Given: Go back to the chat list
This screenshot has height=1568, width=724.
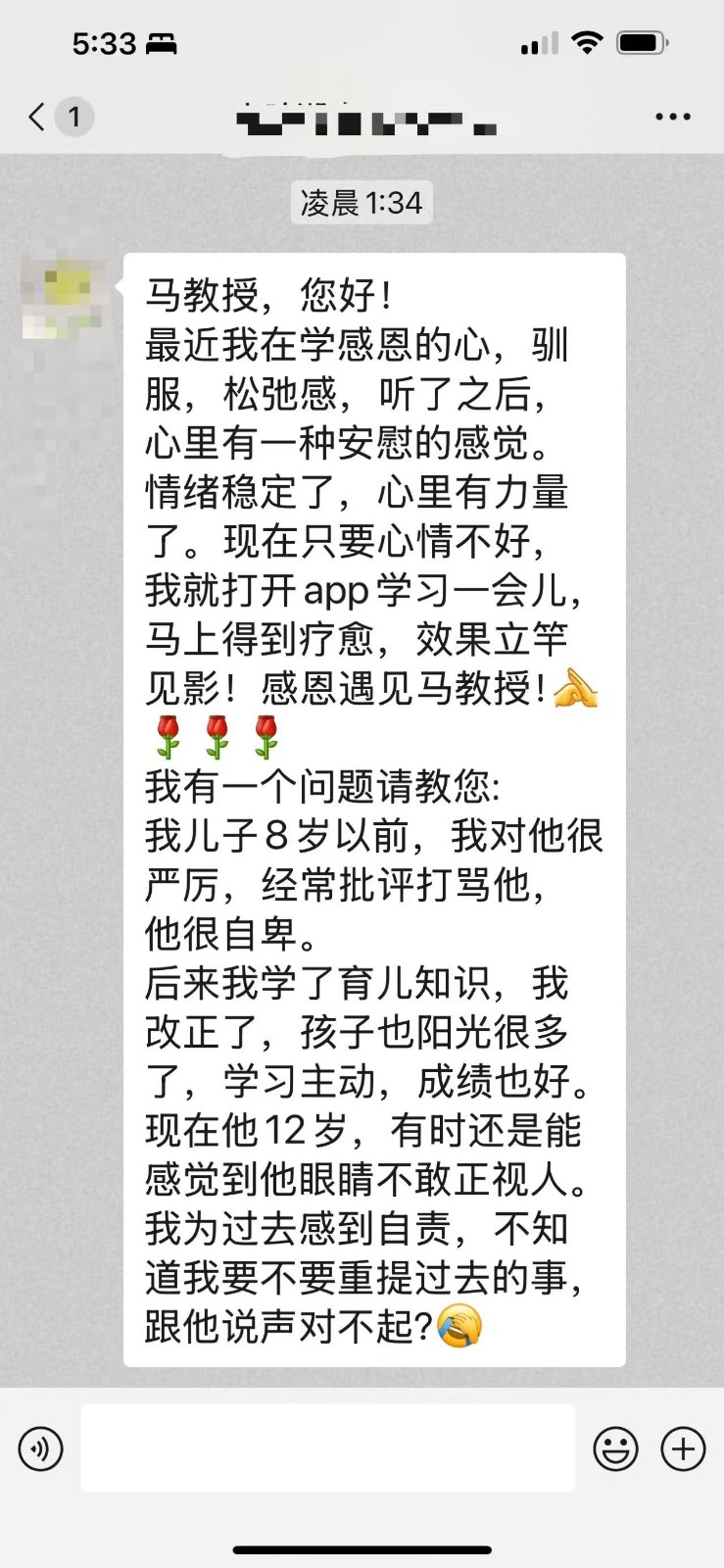Looking at the screenshot, I should click(39, 118).
